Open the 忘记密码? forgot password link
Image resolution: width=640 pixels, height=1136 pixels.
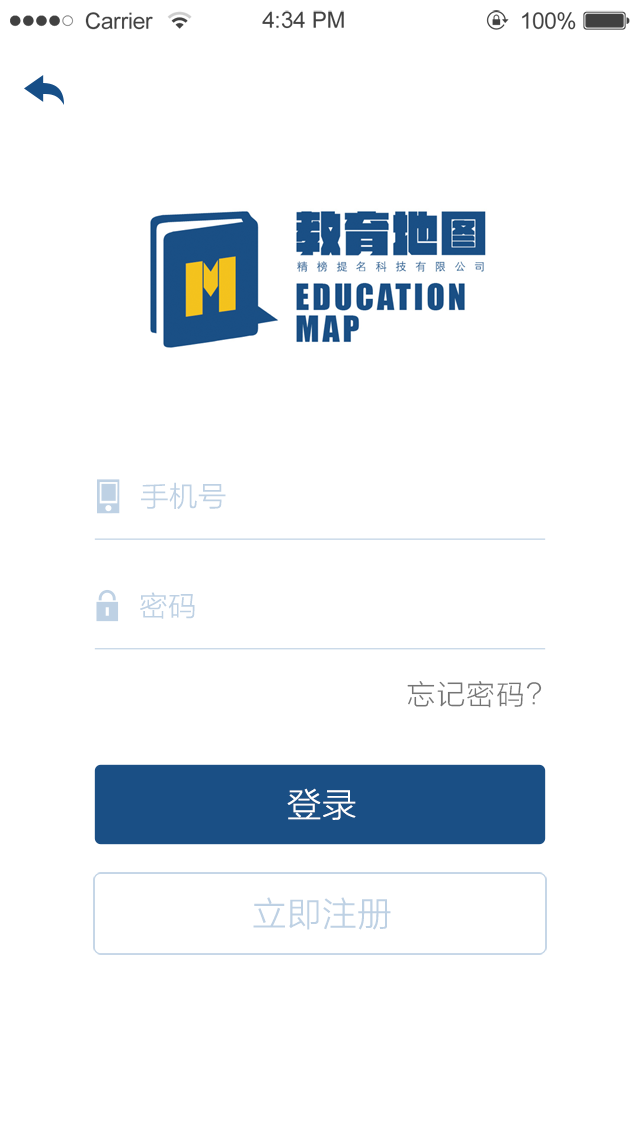tap(474, 694)
